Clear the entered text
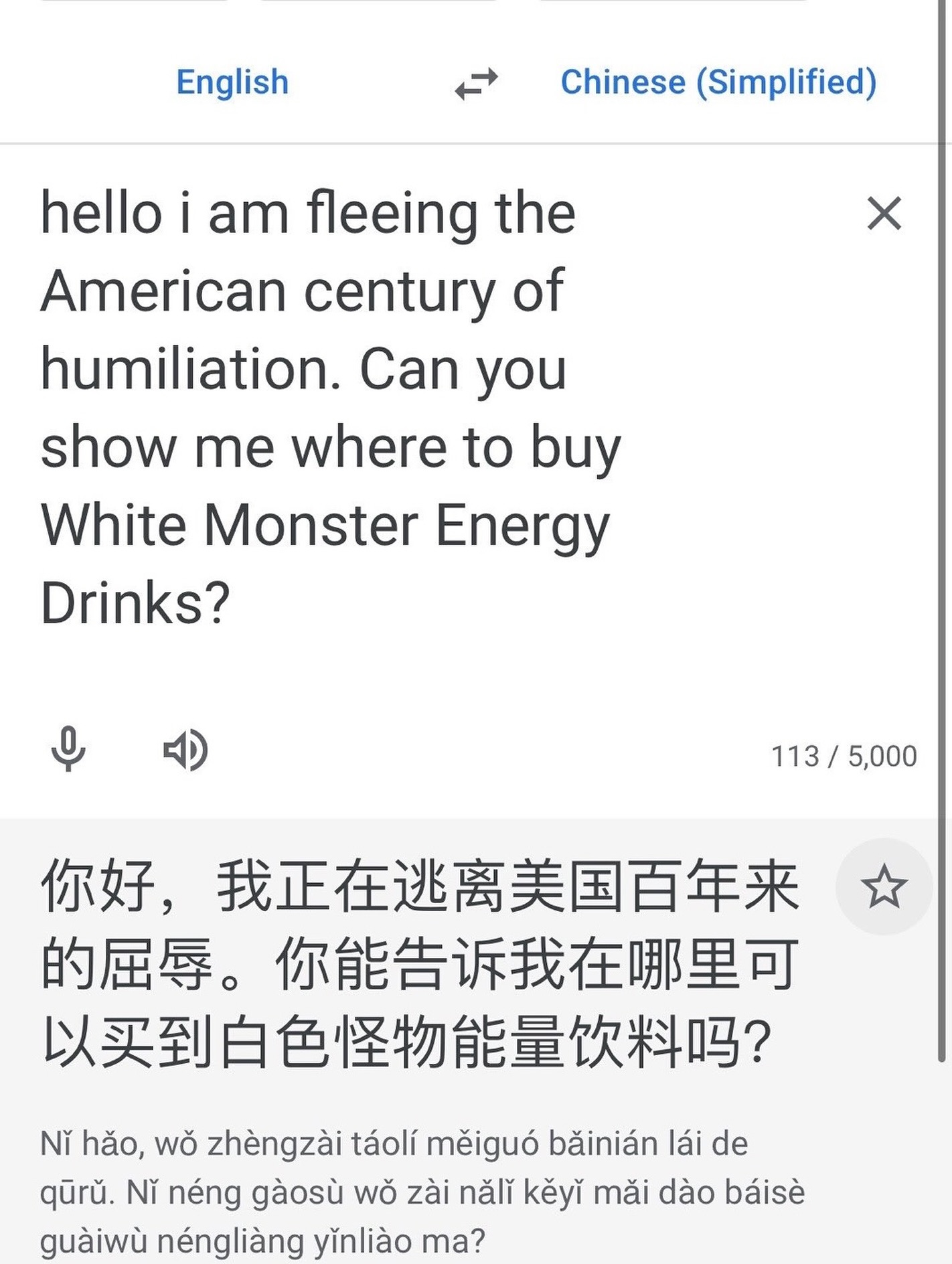The image size is (952, 1264). [884, 214]
